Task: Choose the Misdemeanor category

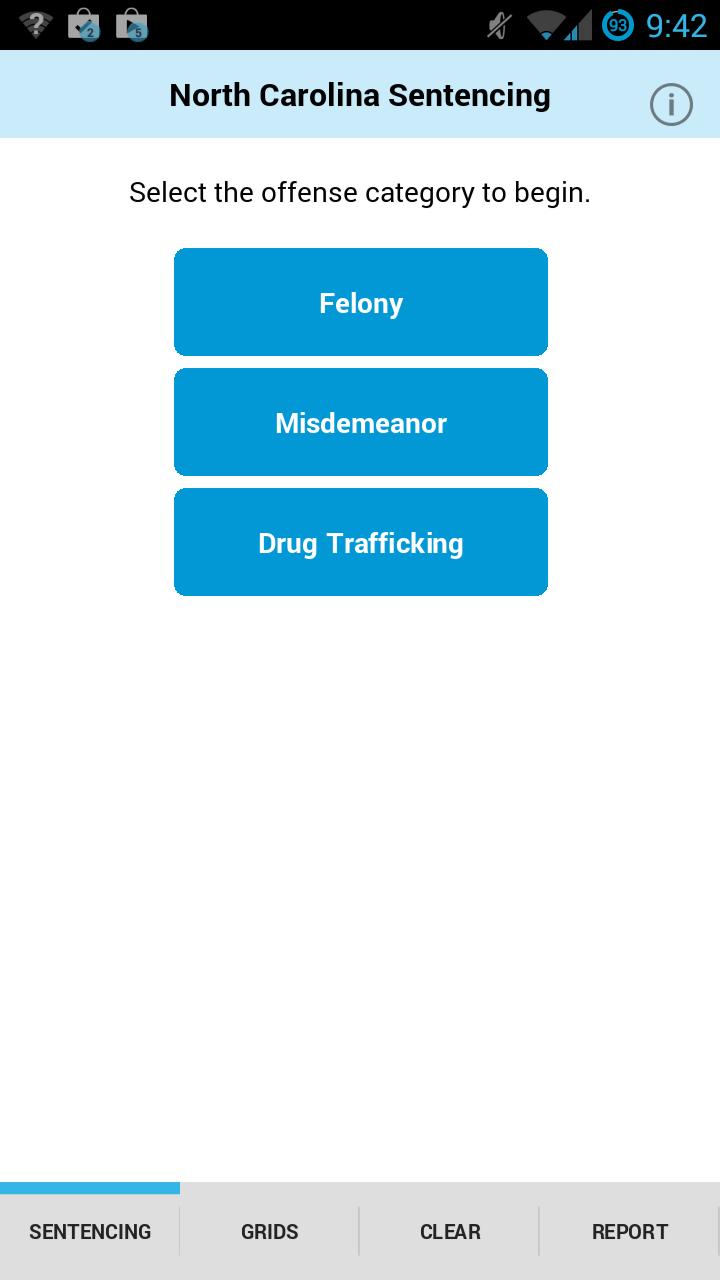Action: pos(361,422)
